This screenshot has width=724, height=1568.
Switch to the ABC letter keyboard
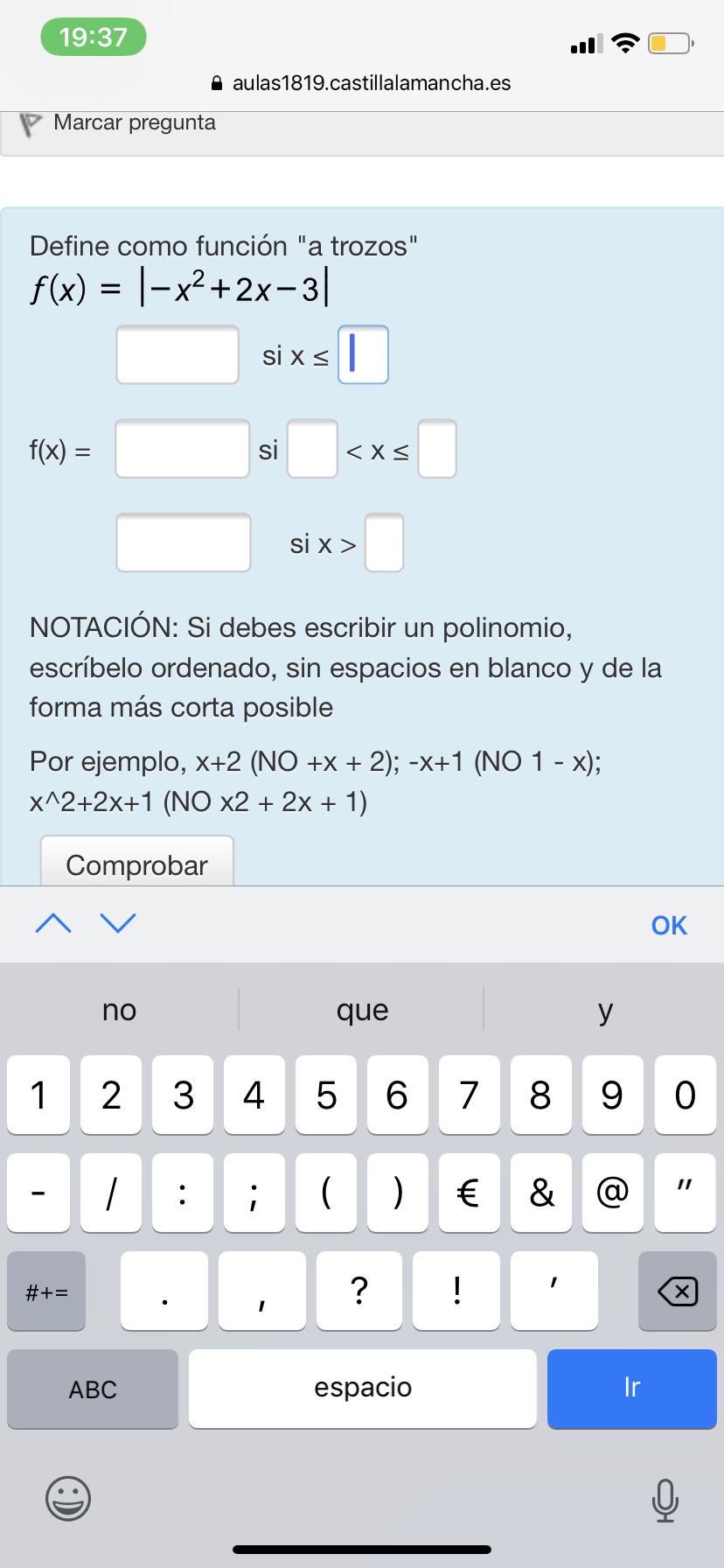coord(93,1389)
